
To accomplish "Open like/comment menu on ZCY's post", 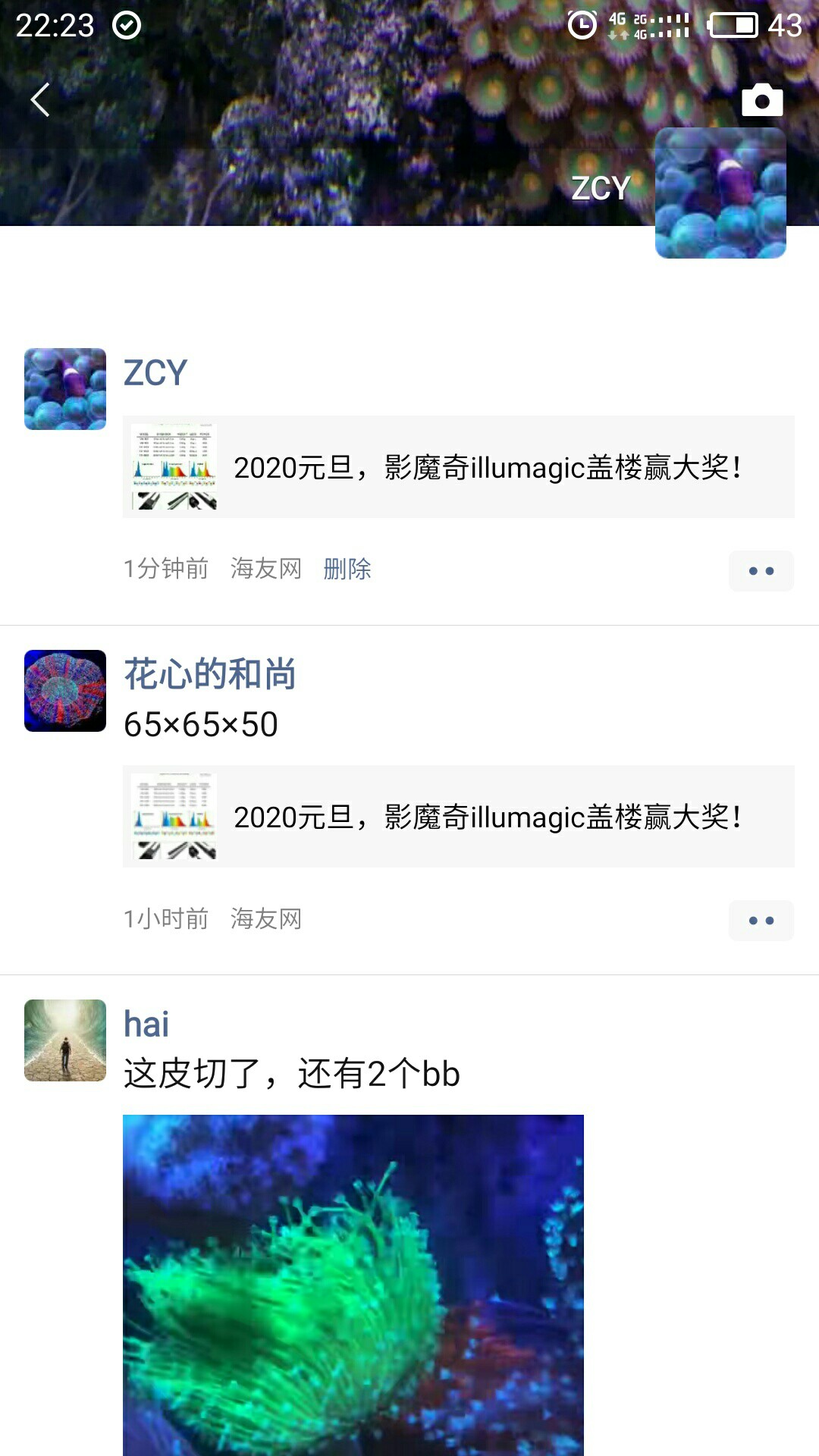I will 761,571.
